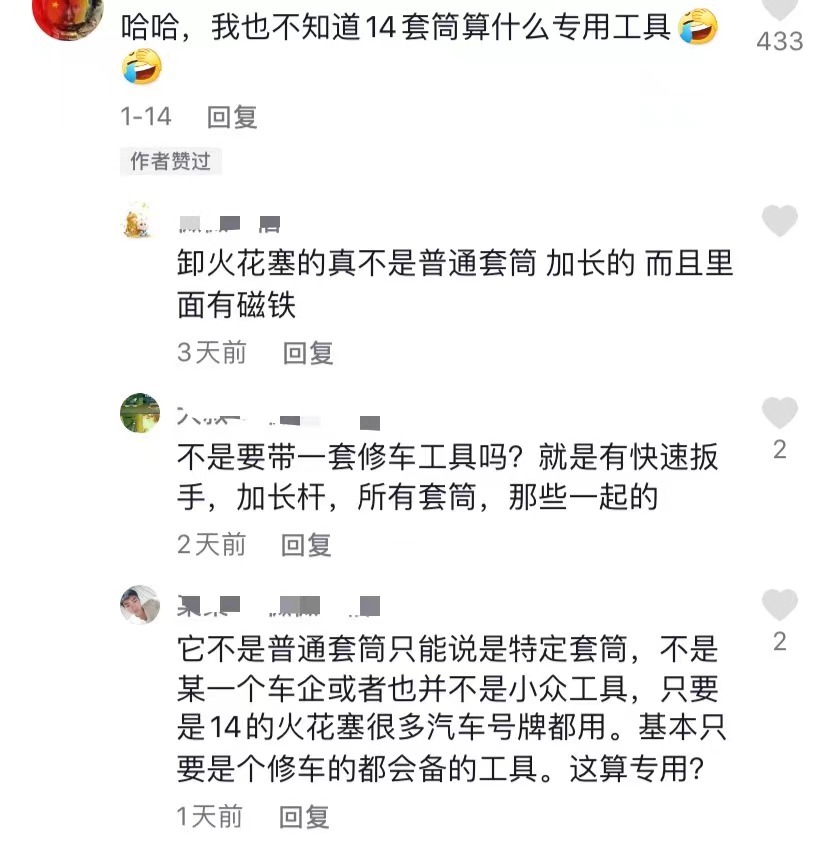Toggle like on the toolkit reply heart
The height and width of the screenshot is (851, 828).
[778, 412]
